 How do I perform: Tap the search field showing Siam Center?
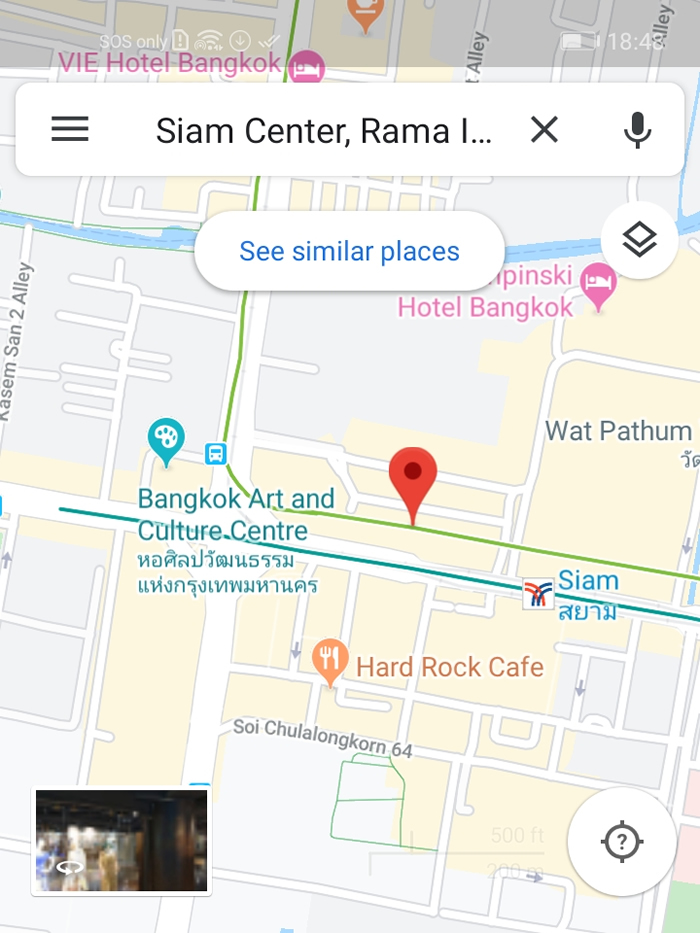click(323, 130)
